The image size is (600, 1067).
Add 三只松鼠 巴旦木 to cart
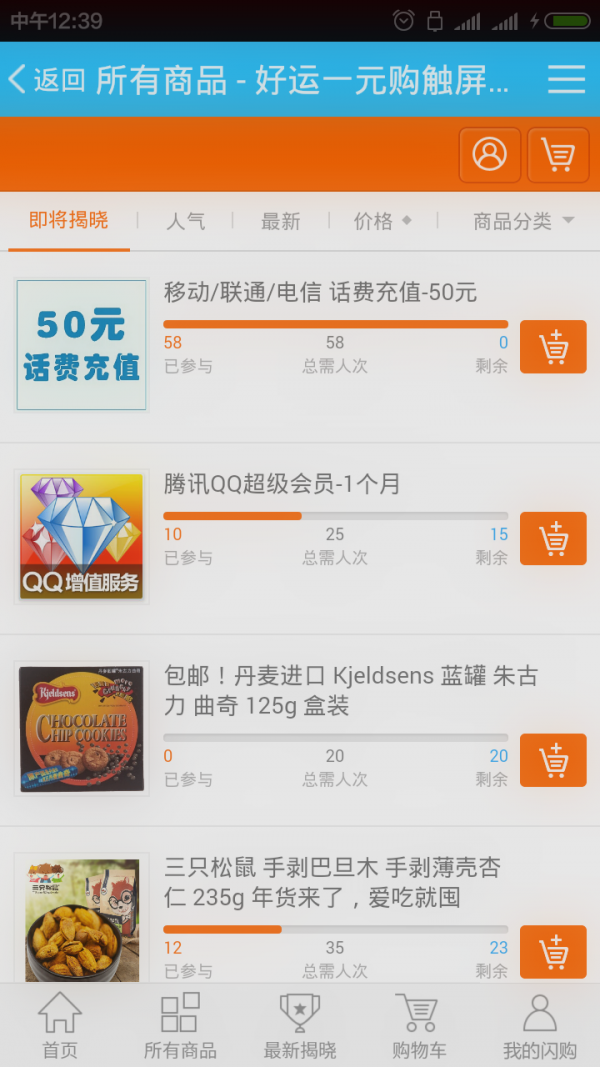(553, 952)
